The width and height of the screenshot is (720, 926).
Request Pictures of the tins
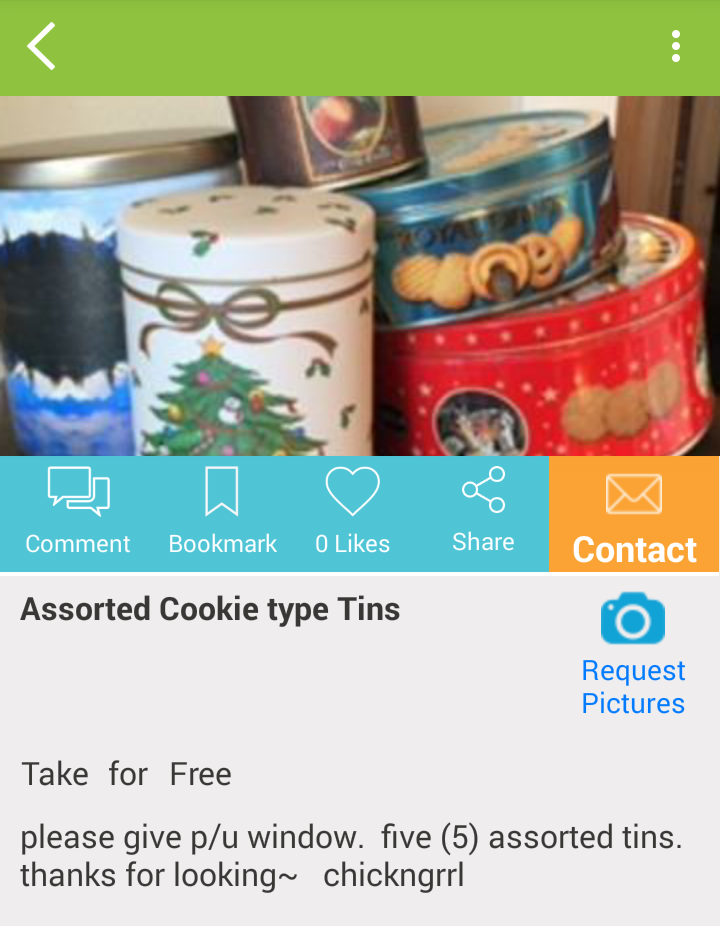633,654
